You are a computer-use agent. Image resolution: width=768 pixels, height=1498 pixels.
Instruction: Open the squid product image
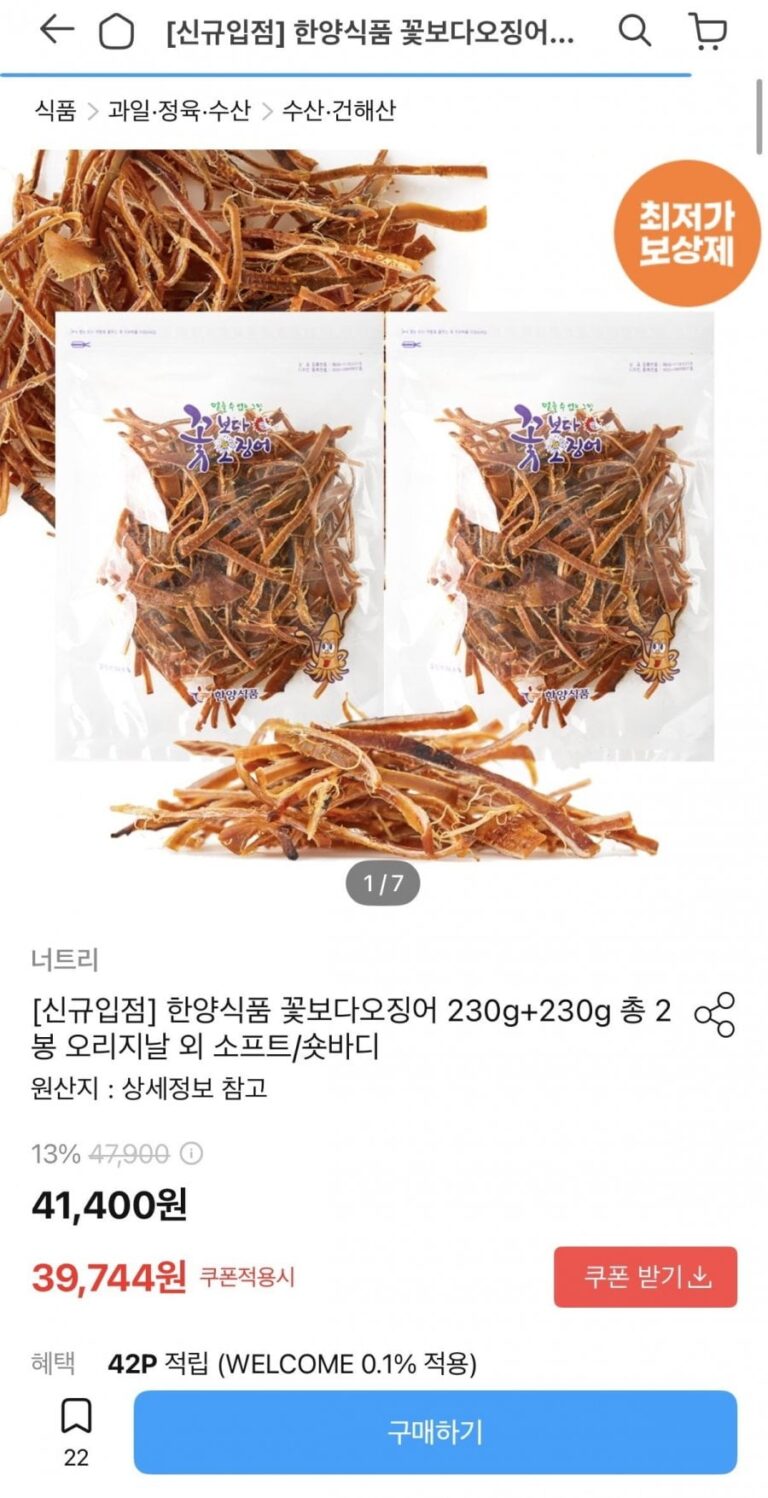384,520
